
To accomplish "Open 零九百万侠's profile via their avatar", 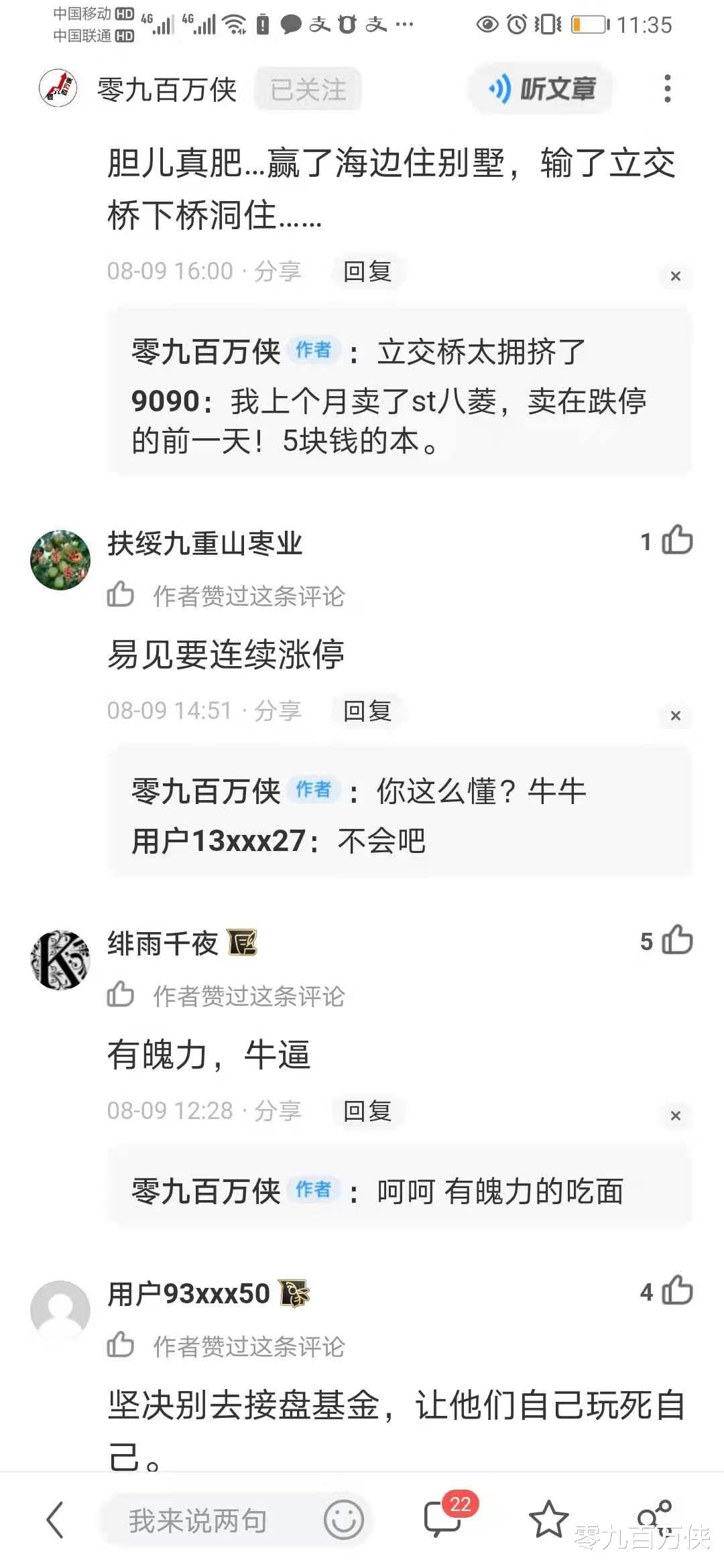I will [x=59, y=87].
